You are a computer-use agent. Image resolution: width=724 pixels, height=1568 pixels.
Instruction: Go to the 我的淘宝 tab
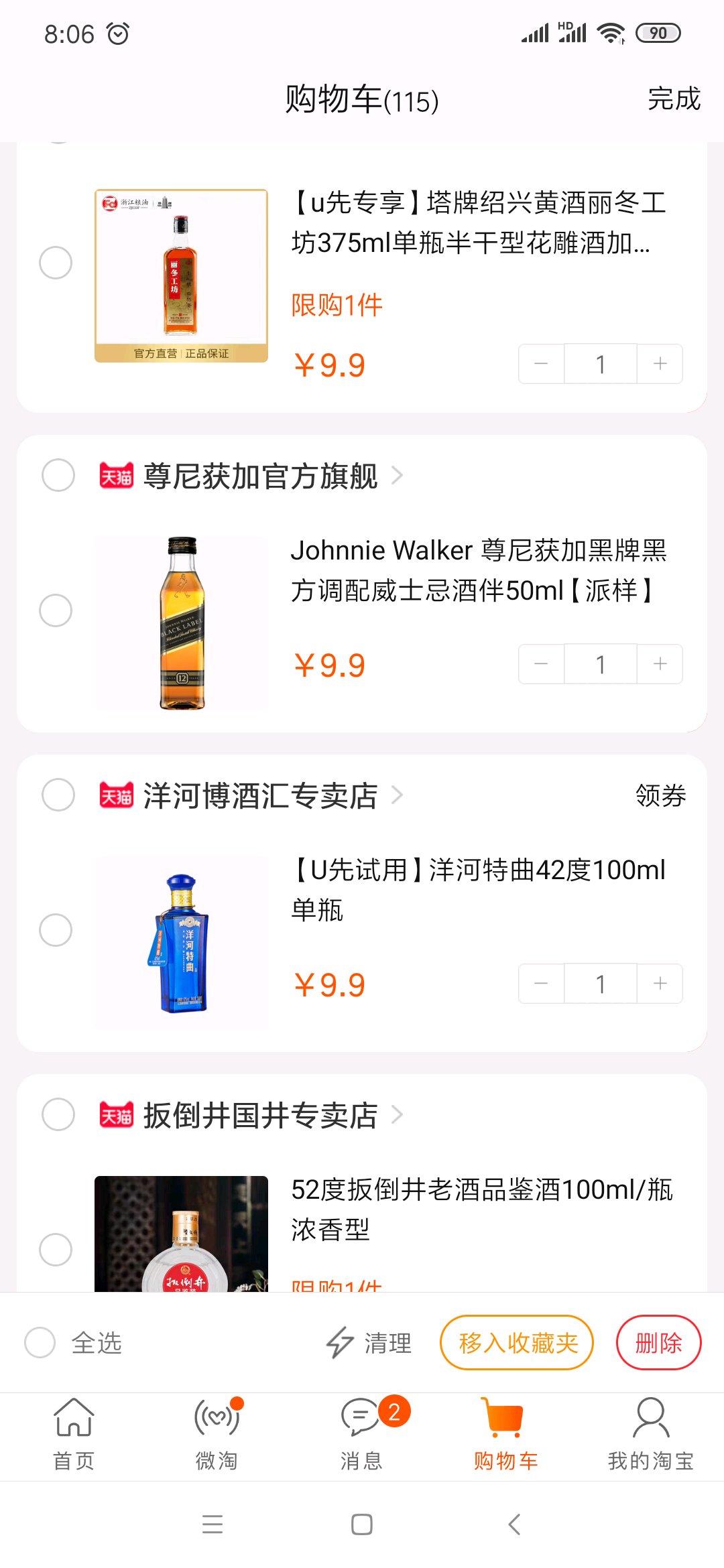[650, 1434]
